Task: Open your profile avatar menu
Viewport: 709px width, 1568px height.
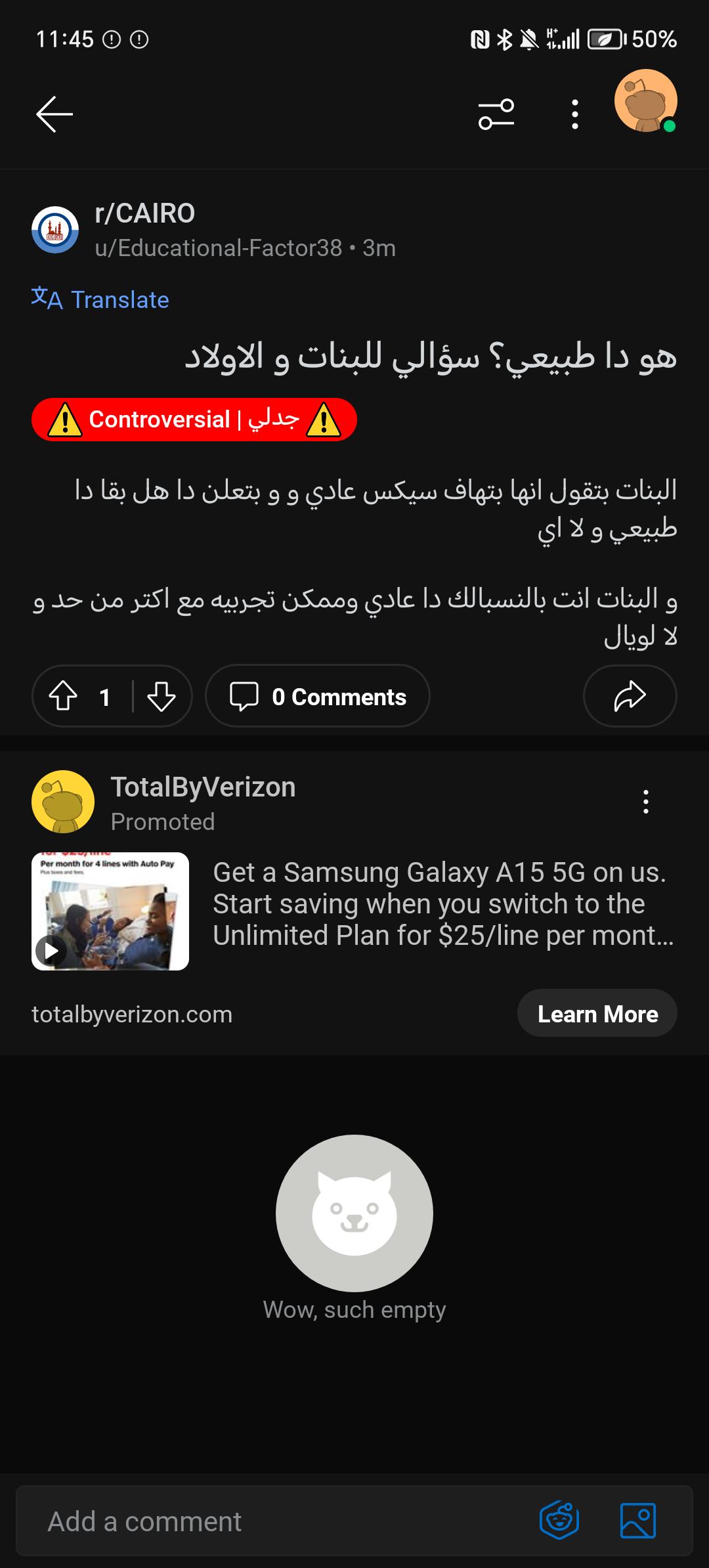Action: click(x=646, y=101)
